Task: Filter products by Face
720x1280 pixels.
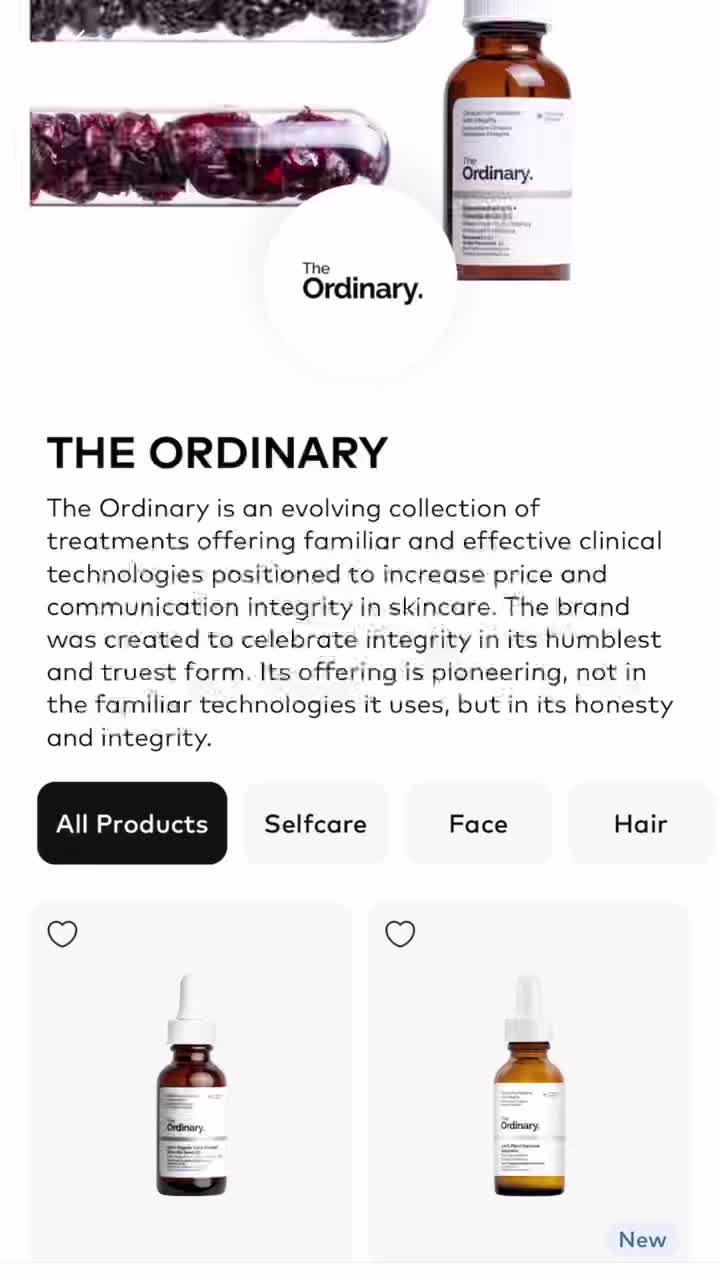Action: (x=478, y=823)
